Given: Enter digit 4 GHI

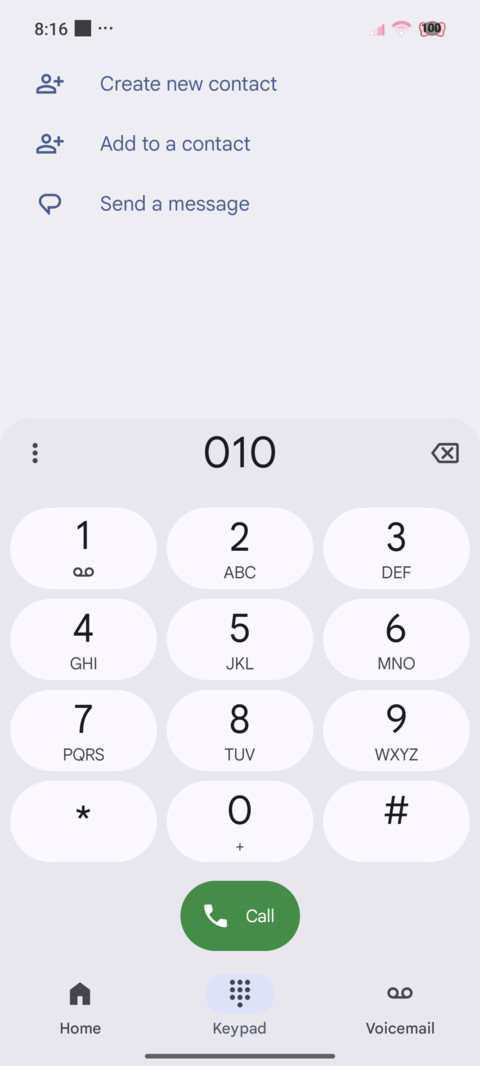Looking at the screenshot, I should click(x=83, y=639).
